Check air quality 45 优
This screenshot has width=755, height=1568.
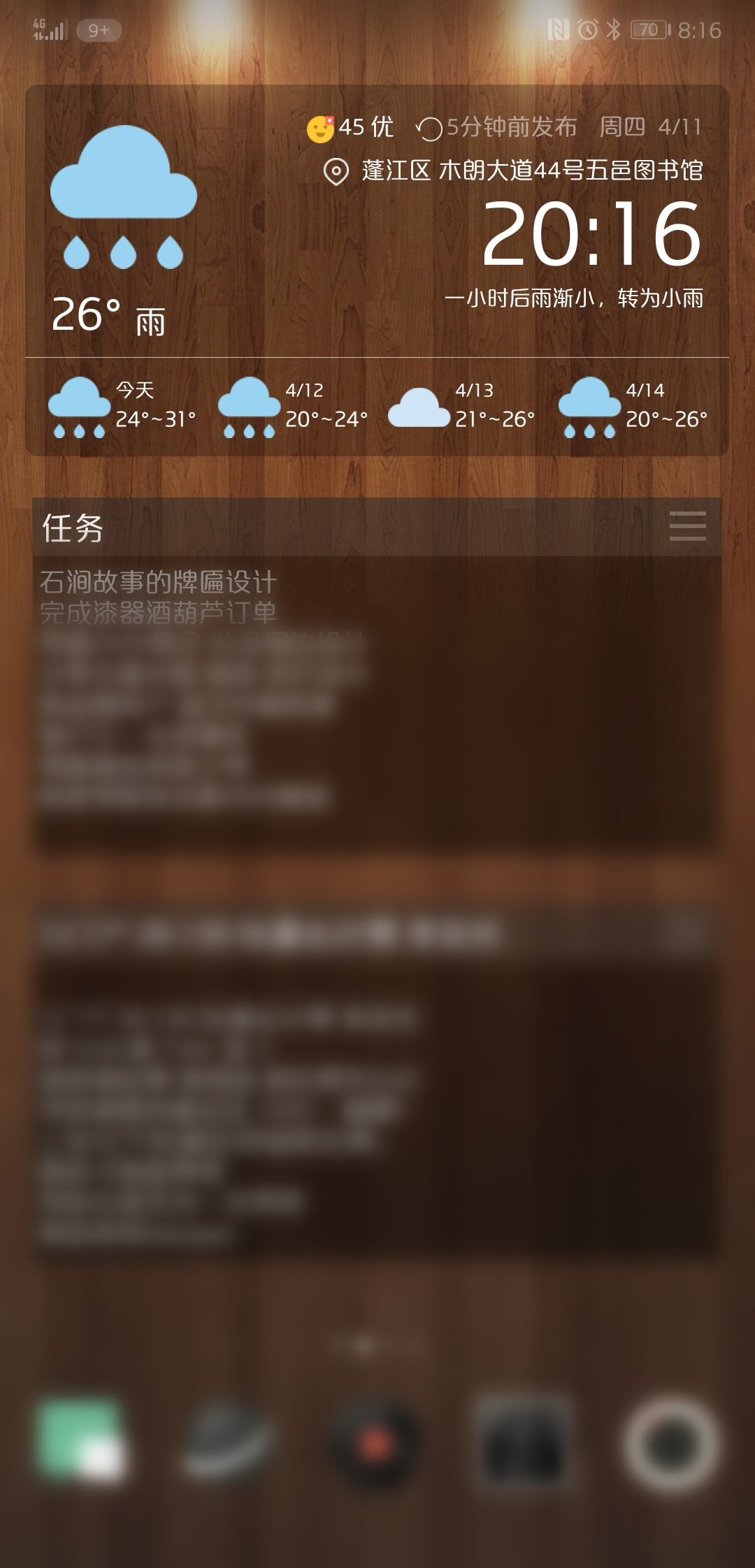coord(351,128)
